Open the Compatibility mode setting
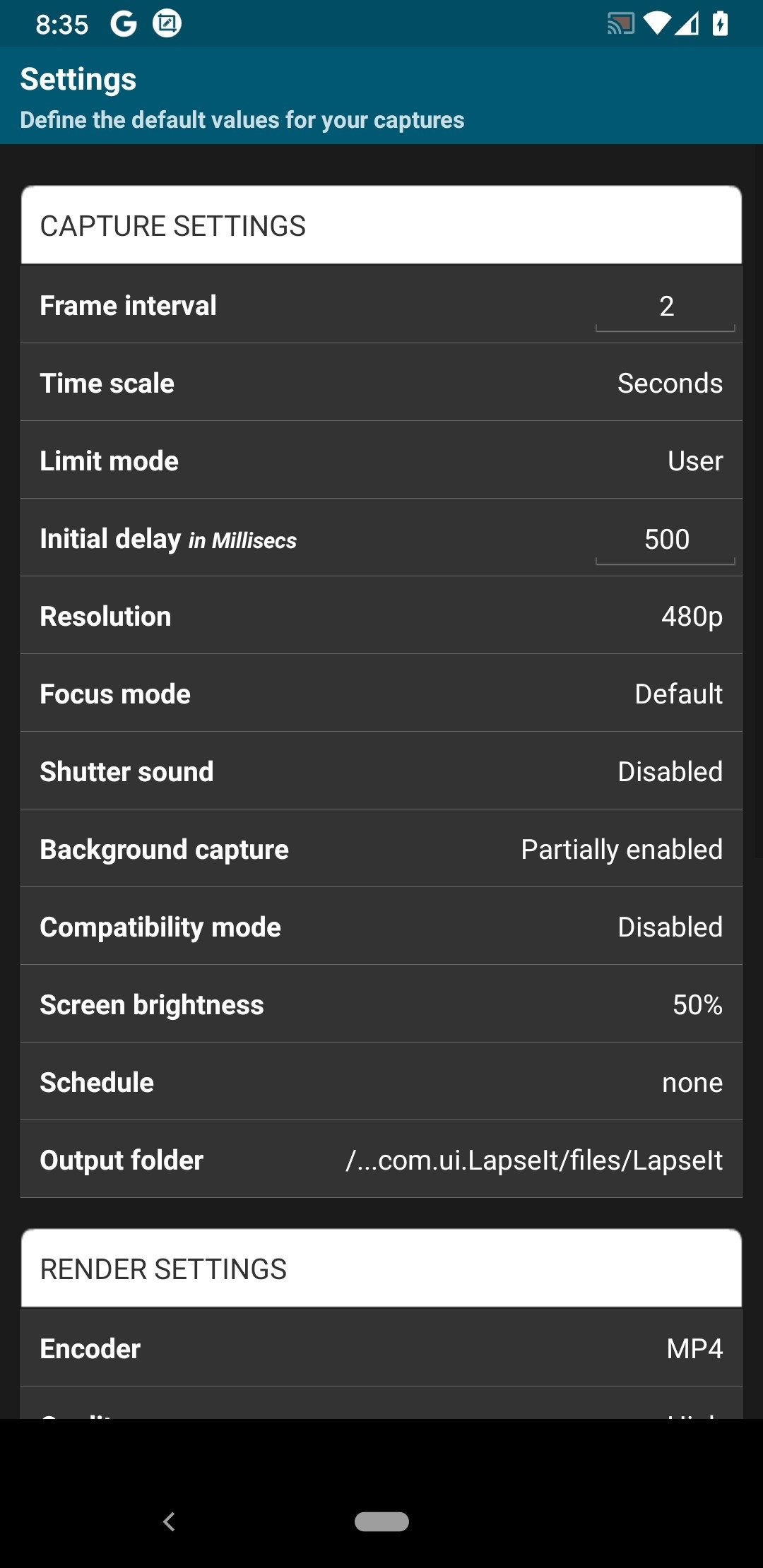 381,926
